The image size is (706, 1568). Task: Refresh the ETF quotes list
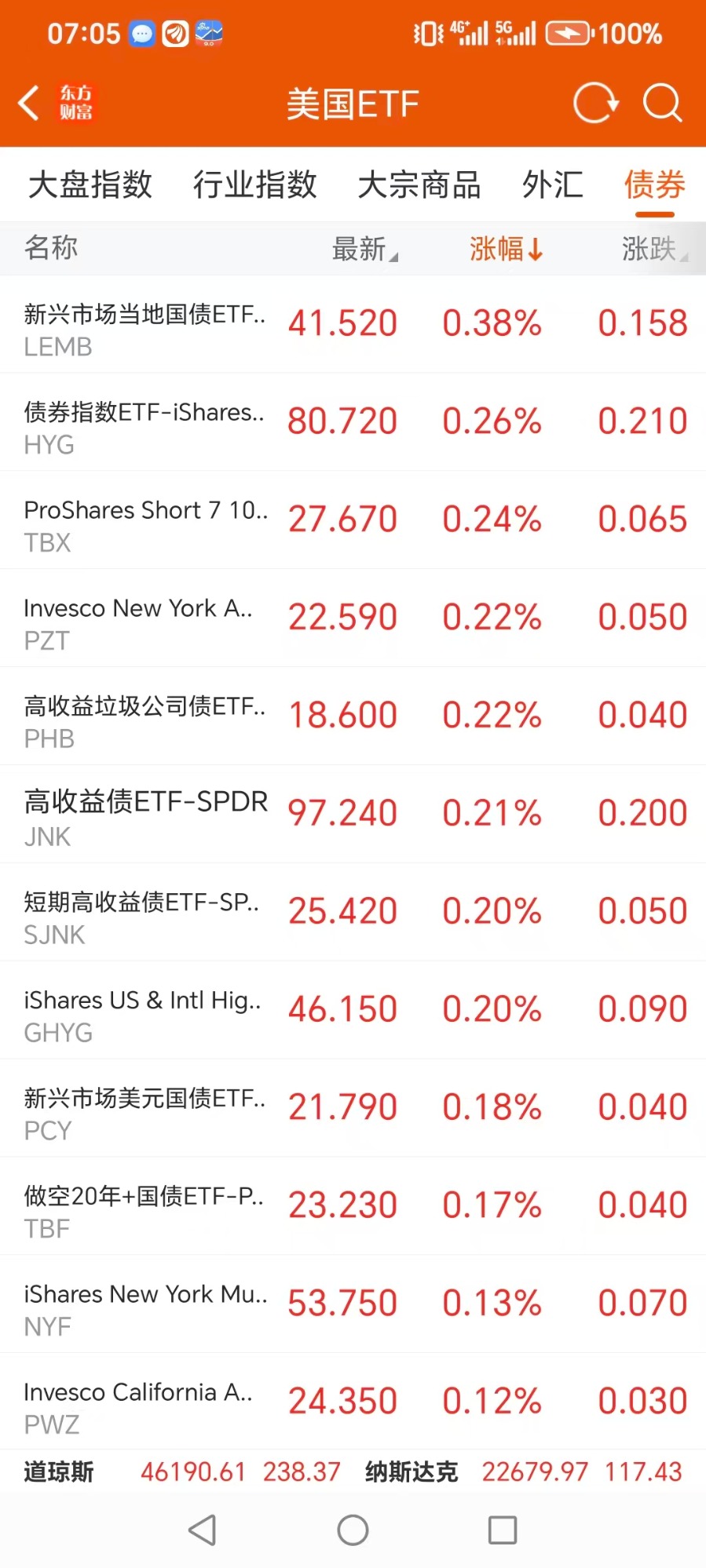[x=595, y=103]
